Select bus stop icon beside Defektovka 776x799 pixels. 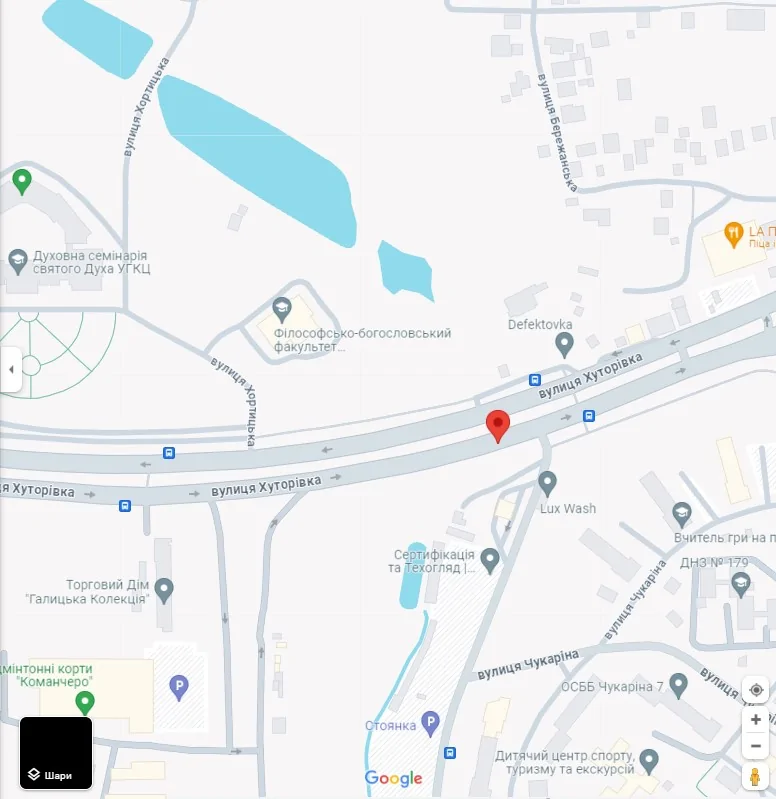click(x=535, y=380)
